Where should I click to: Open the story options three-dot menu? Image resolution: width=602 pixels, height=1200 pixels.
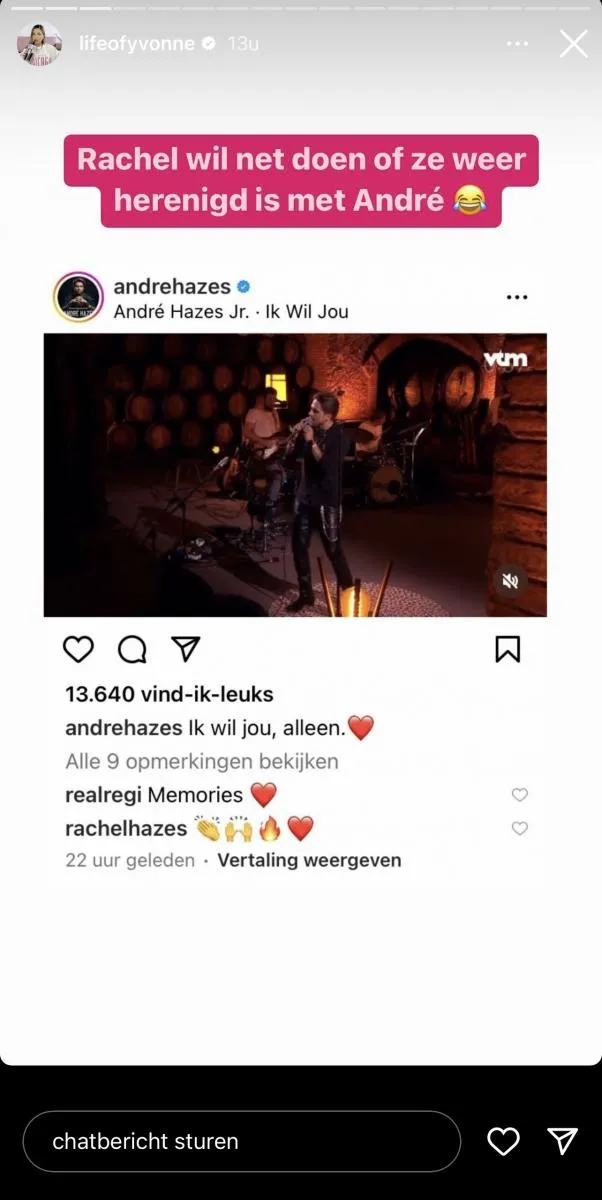pos(517,44)
